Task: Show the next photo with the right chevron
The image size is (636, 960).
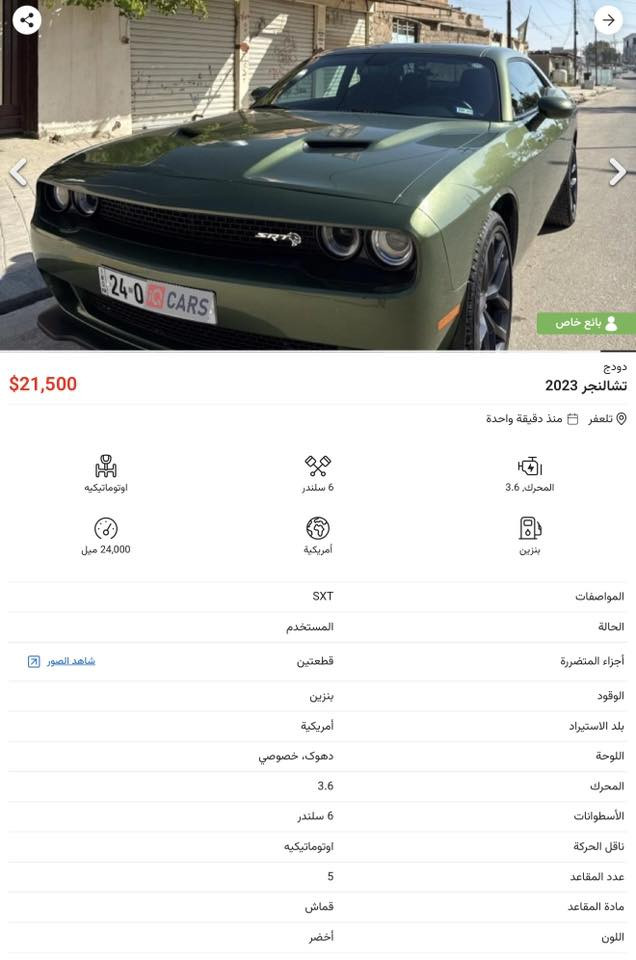Action: click(x=617, y=172)
